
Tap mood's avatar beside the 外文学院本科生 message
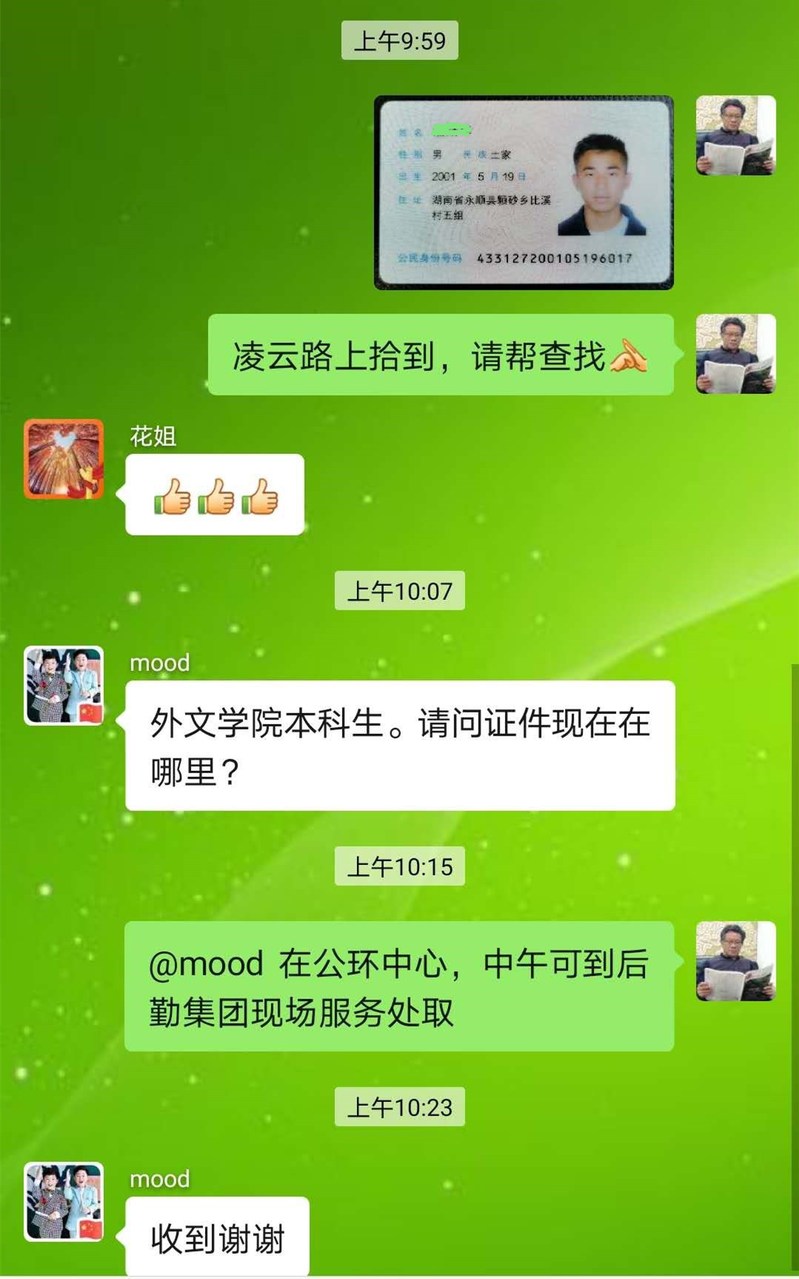(x=64, y=685)
